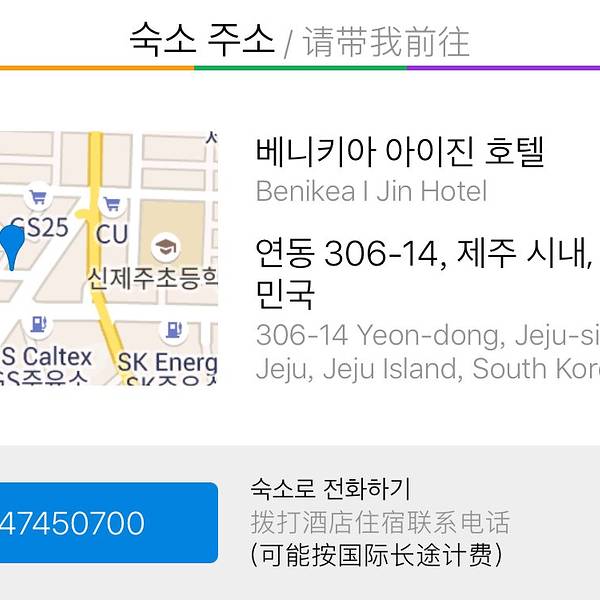Open the hotel location map

coord(108,258)
